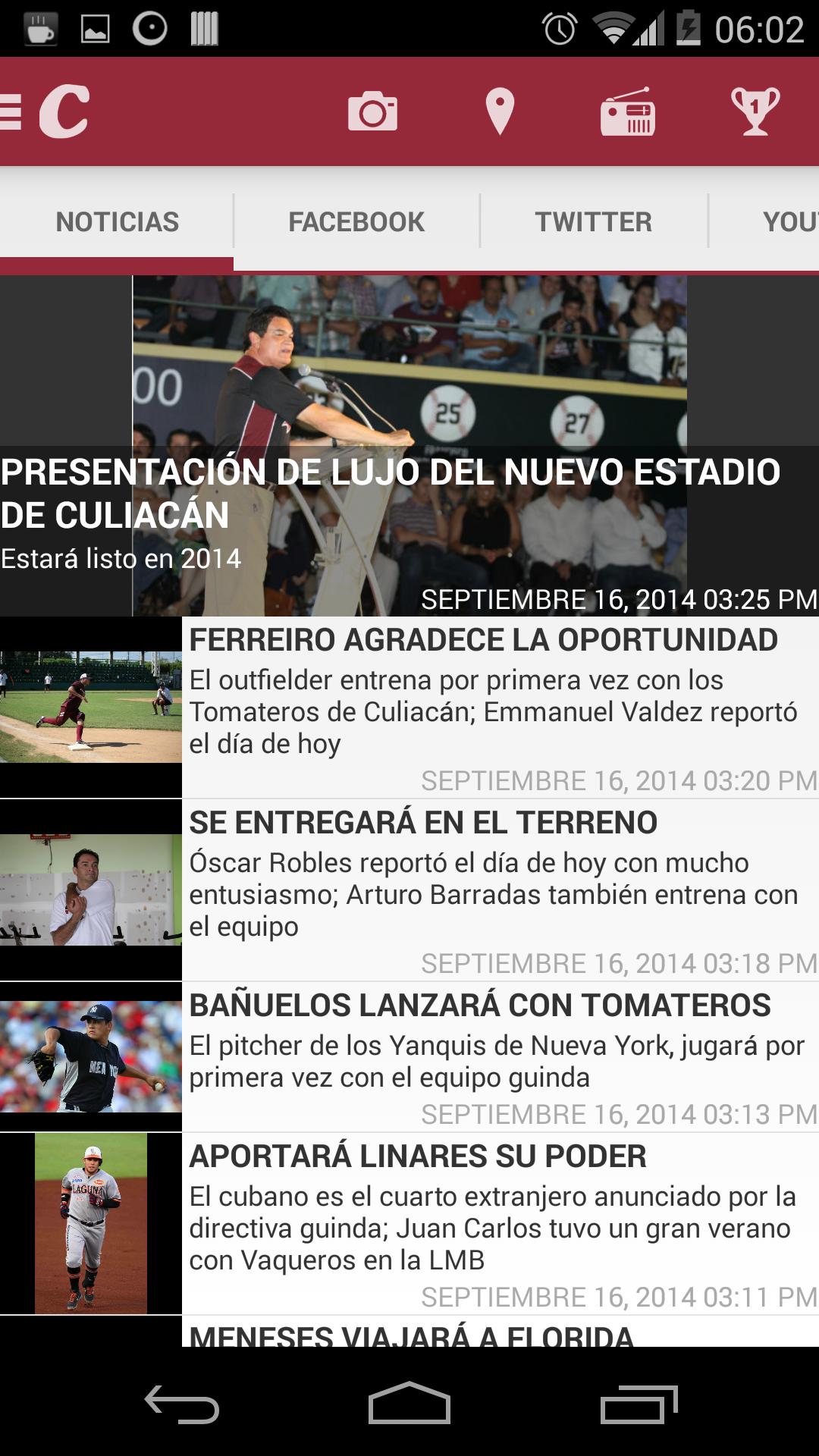Viewport: 819px width, 1456px height.
Task: Switch to the Facebook tab
Action: click(356, 221)
